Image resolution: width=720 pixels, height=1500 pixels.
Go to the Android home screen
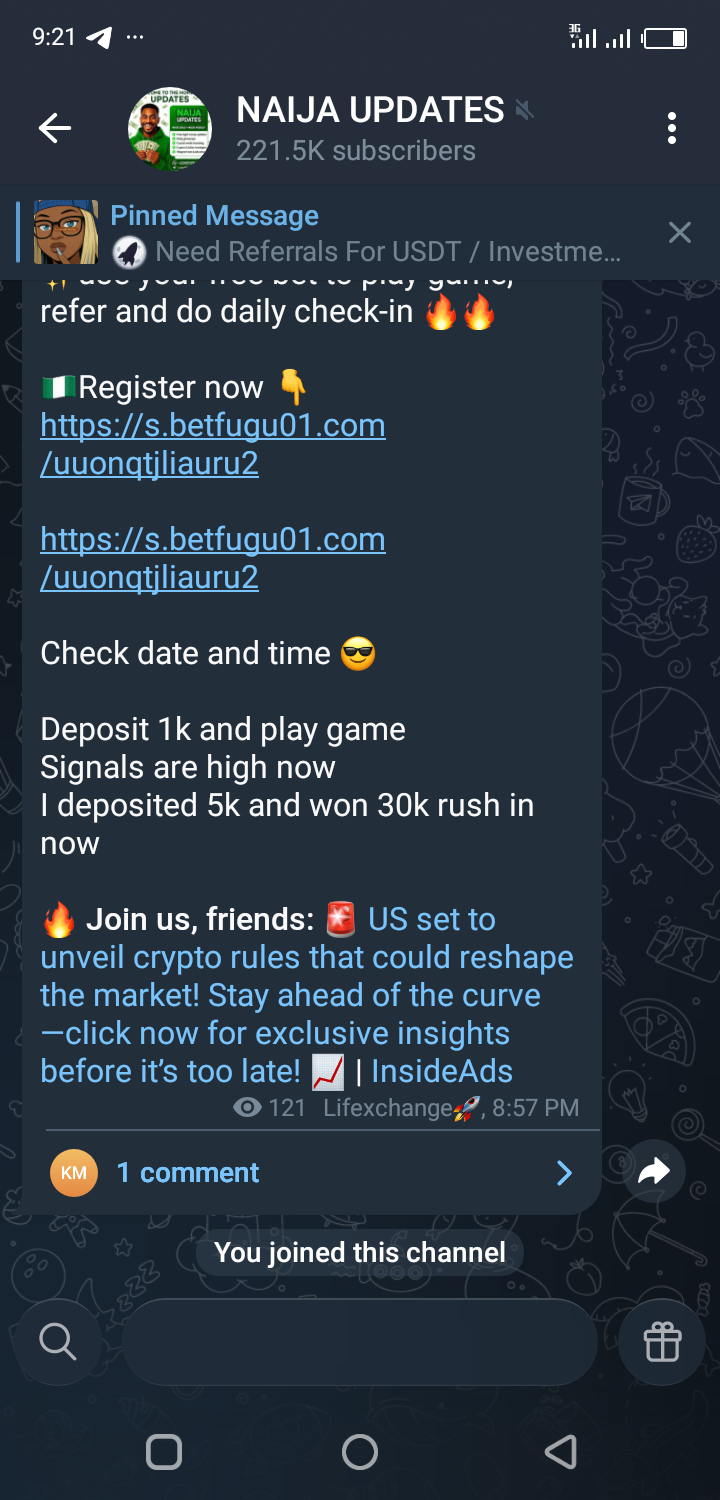(360, 1451)
